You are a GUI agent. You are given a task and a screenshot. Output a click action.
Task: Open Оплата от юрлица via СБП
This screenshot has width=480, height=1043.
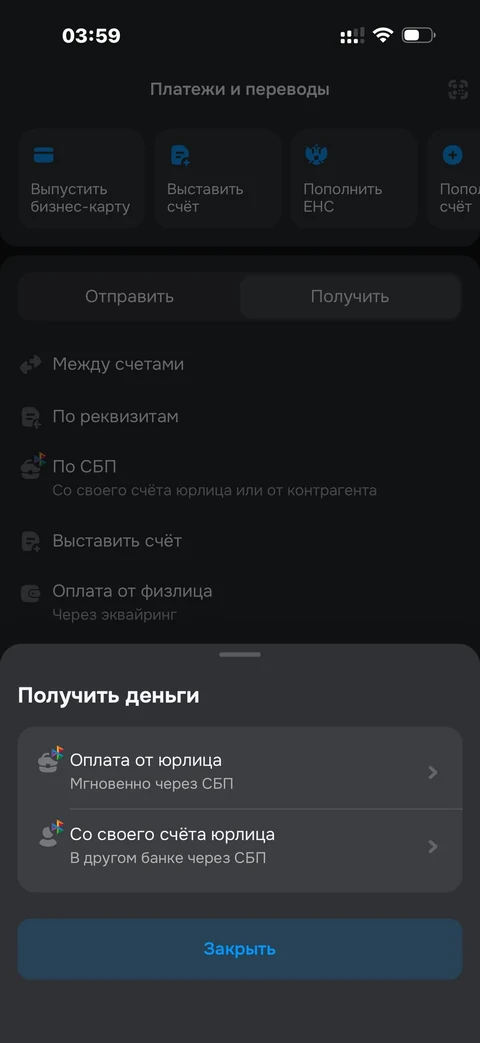[x=239, y=772]
